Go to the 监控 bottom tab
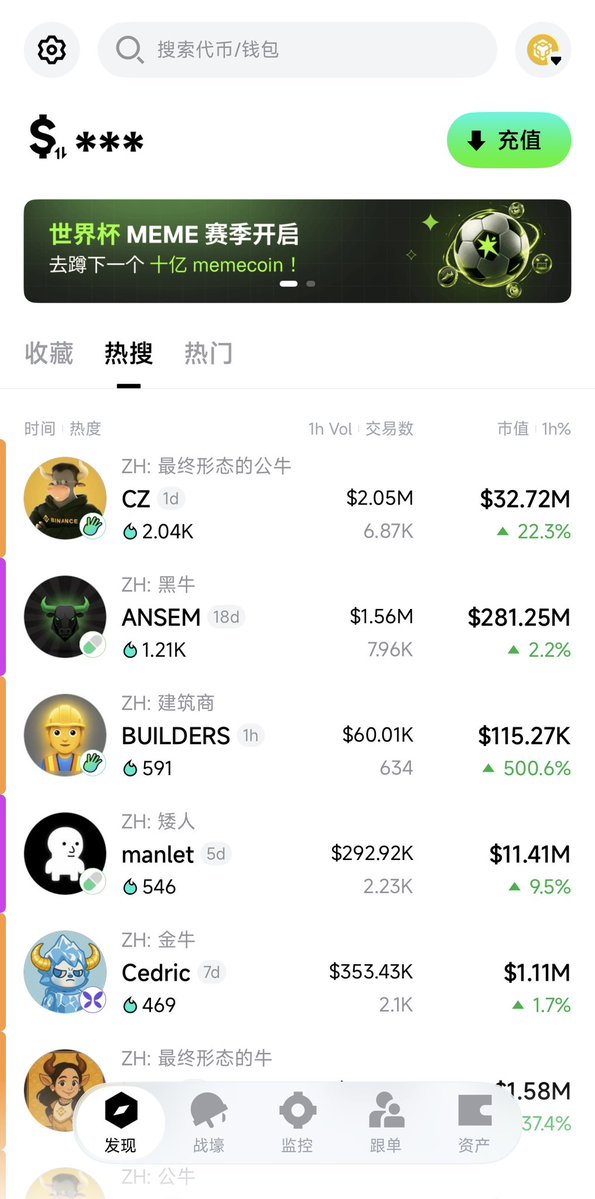 pyautogui.click(x=298, y=1123)
